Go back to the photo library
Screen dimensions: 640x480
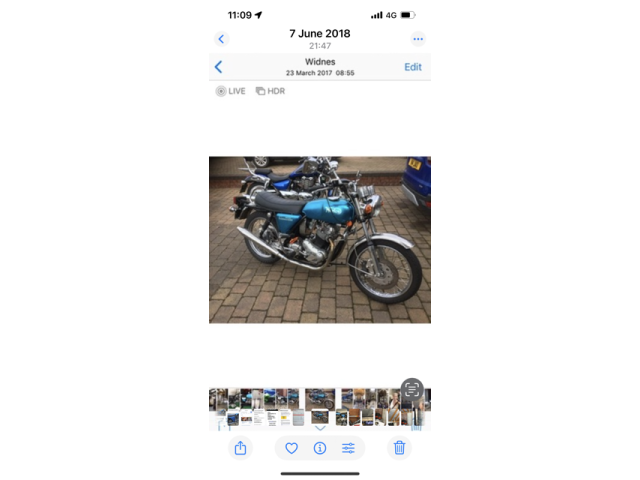click(222, 39)
